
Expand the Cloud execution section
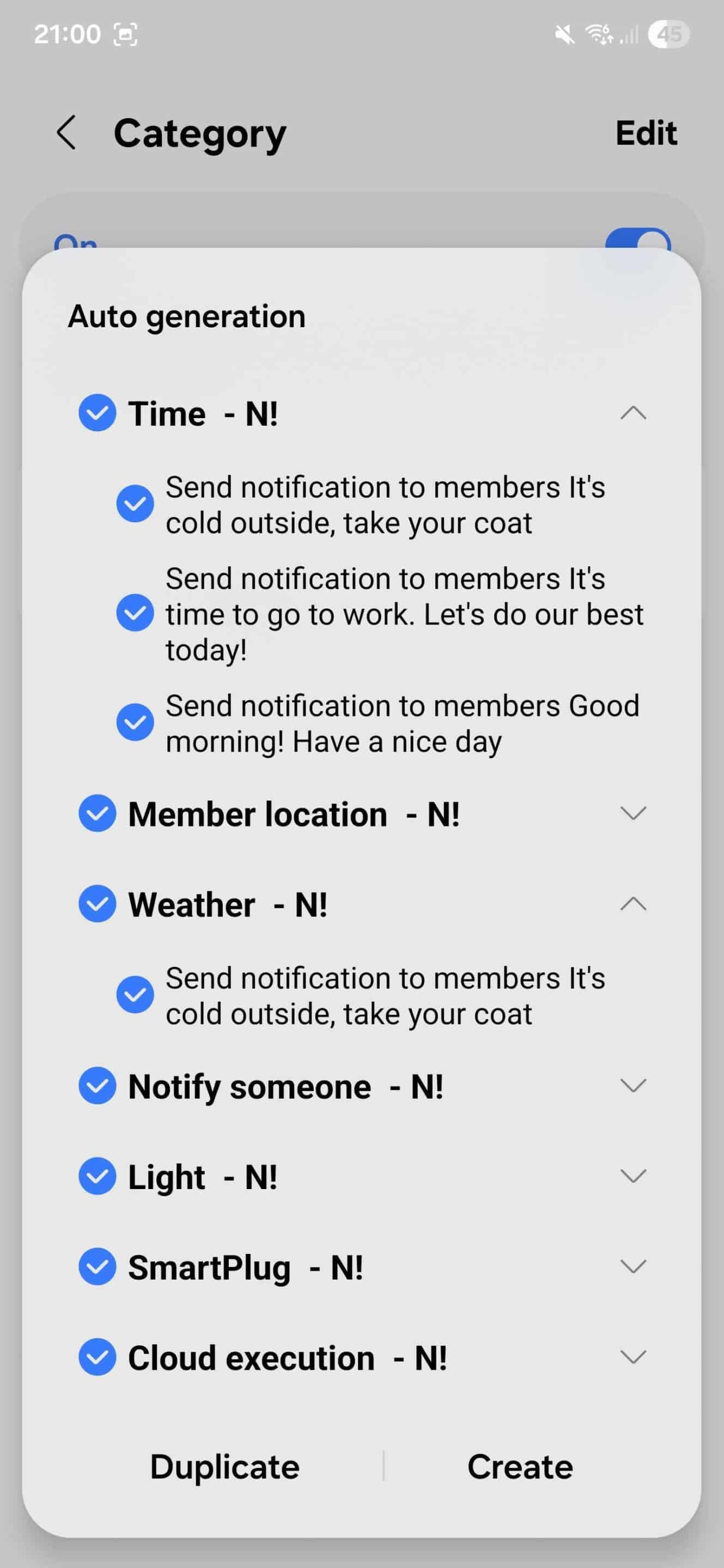pos(632,1357)
